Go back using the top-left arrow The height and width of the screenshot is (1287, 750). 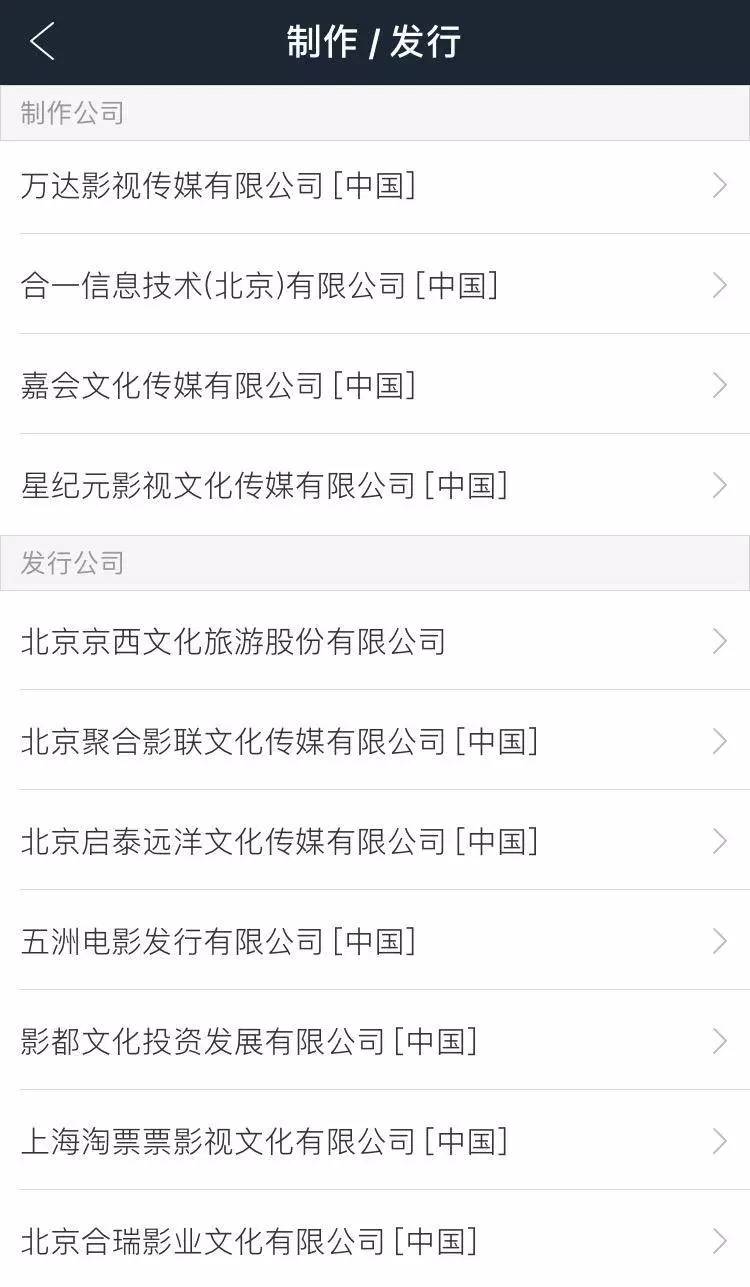pos(42,42)
